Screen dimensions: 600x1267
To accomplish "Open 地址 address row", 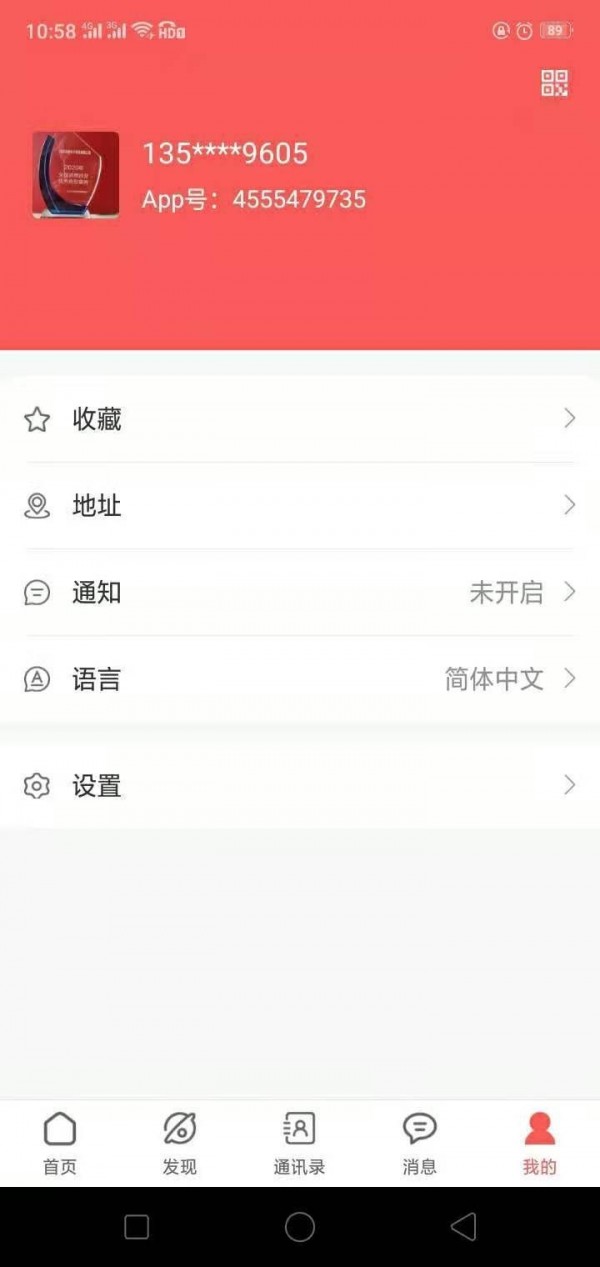I will click(300, 505).
